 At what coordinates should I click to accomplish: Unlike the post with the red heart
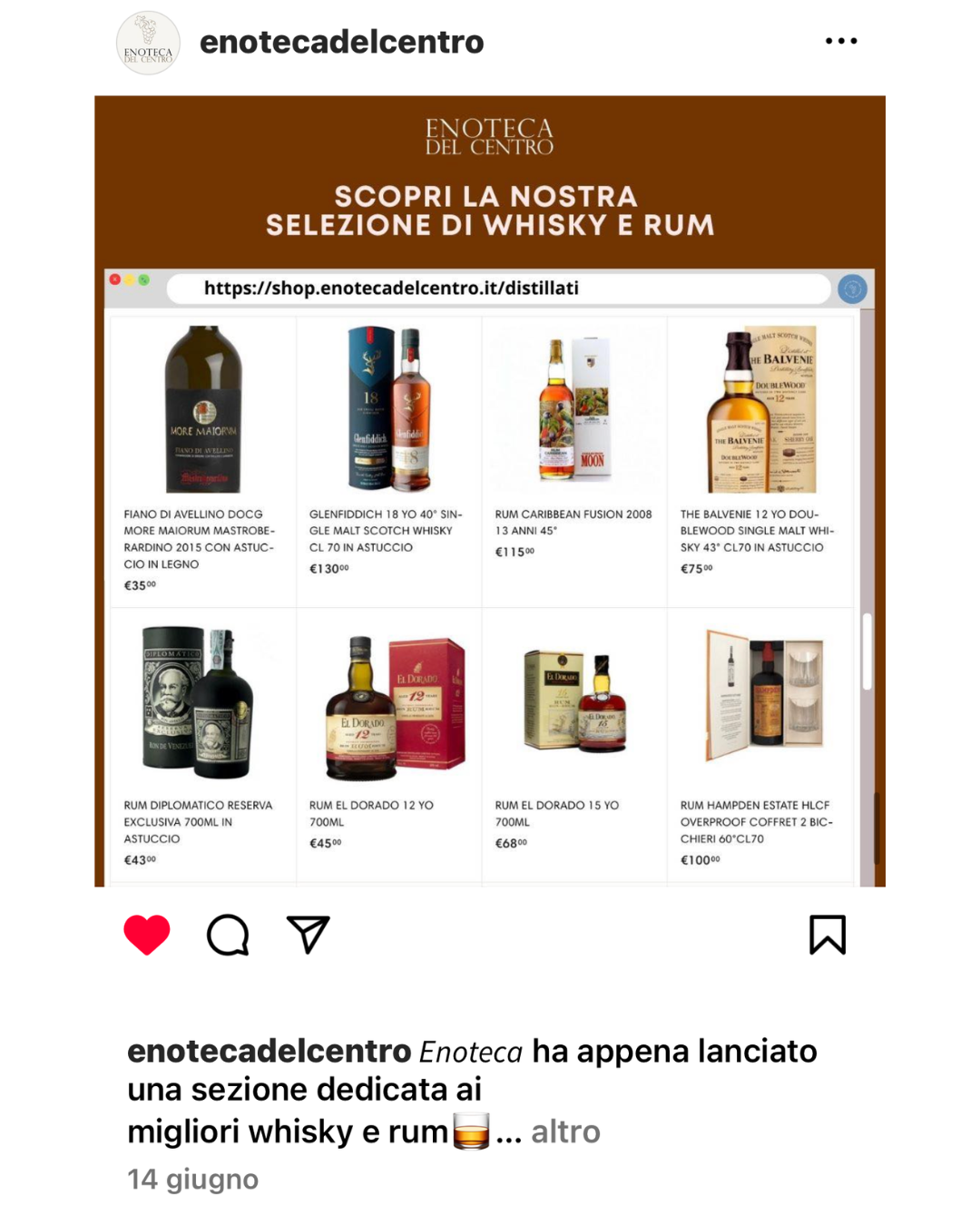coord(147,935)
